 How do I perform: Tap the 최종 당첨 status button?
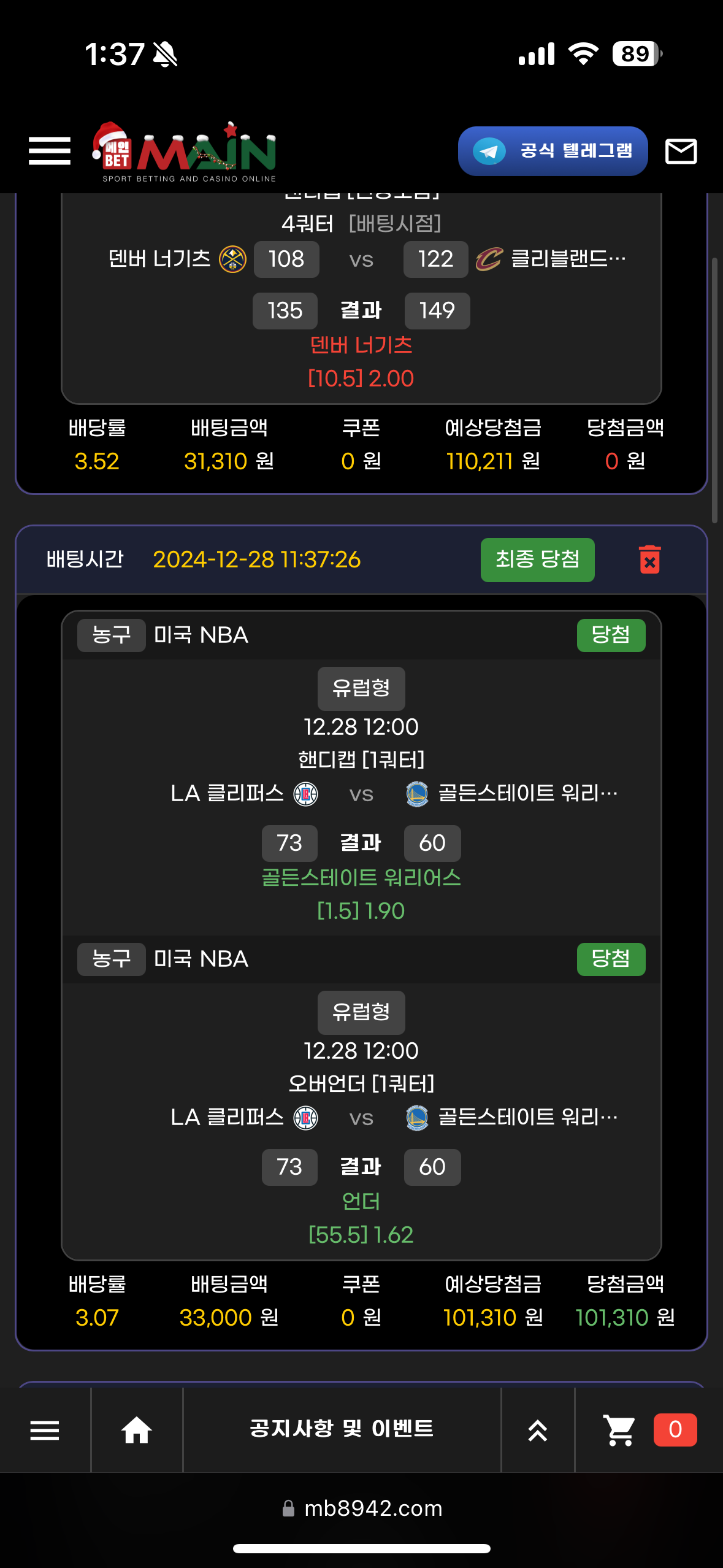[537, 559]
